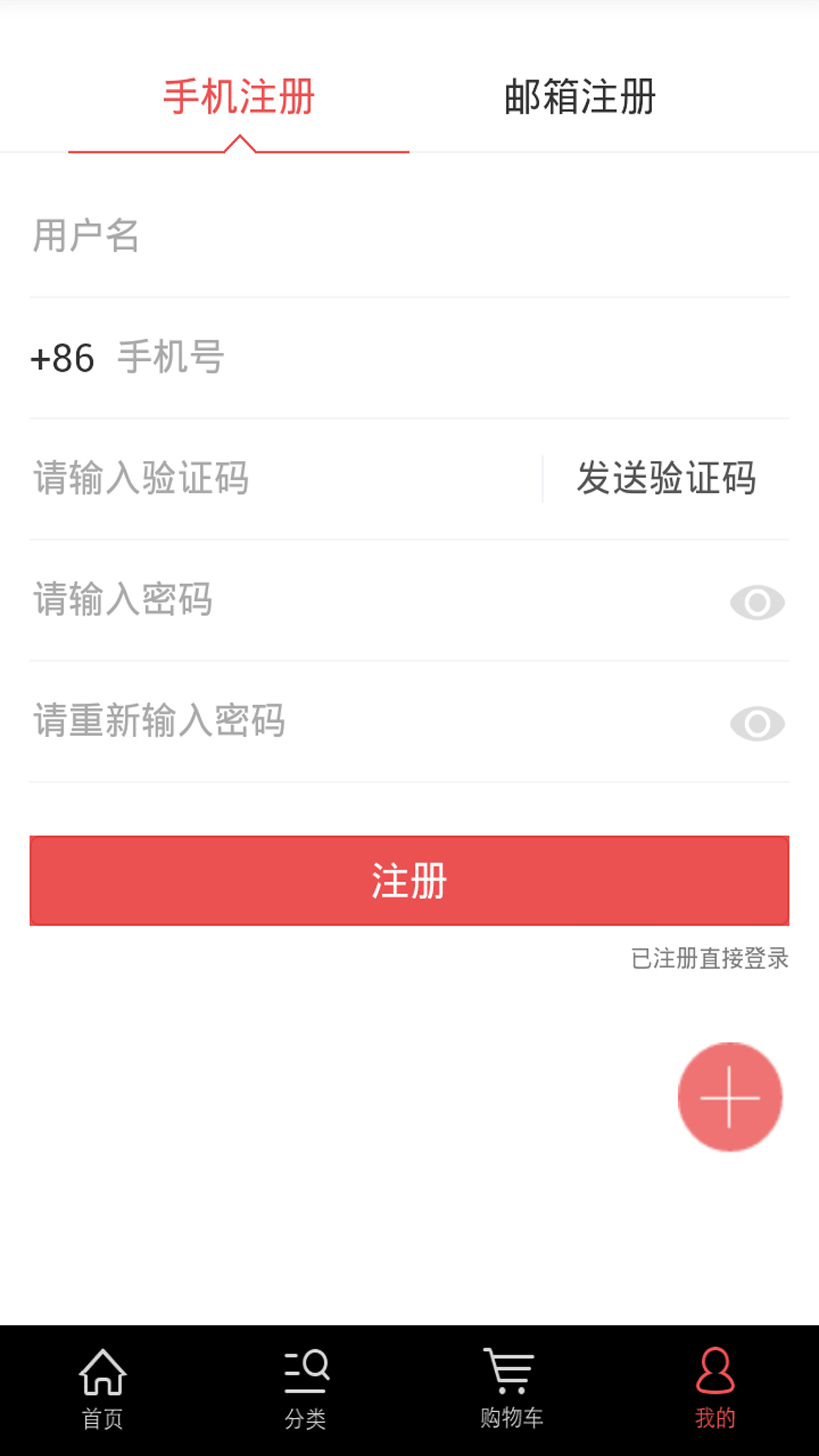The image size is (819, 1456).
Task: Submit the red 注册 button
Action: pyautogui.click(x=409, y=880)
